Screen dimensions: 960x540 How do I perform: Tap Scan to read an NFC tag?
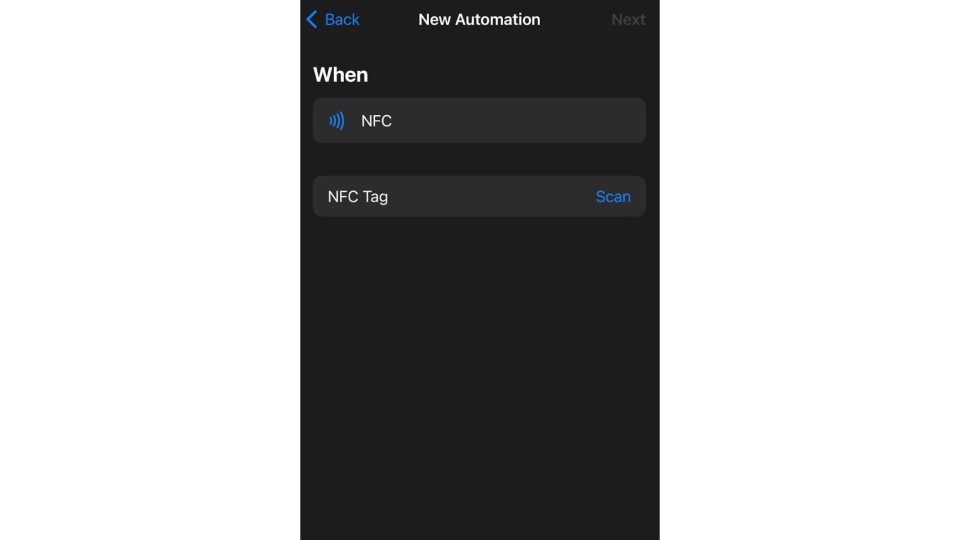click(612, 197)
